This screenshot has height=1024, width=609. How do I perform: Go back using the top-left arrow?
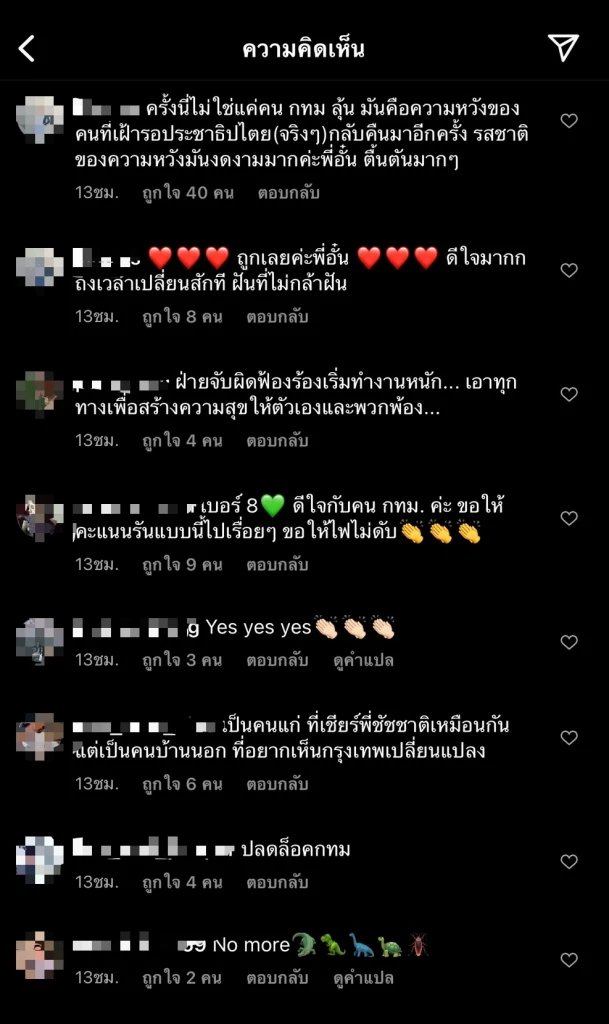(x=27, y=48)
